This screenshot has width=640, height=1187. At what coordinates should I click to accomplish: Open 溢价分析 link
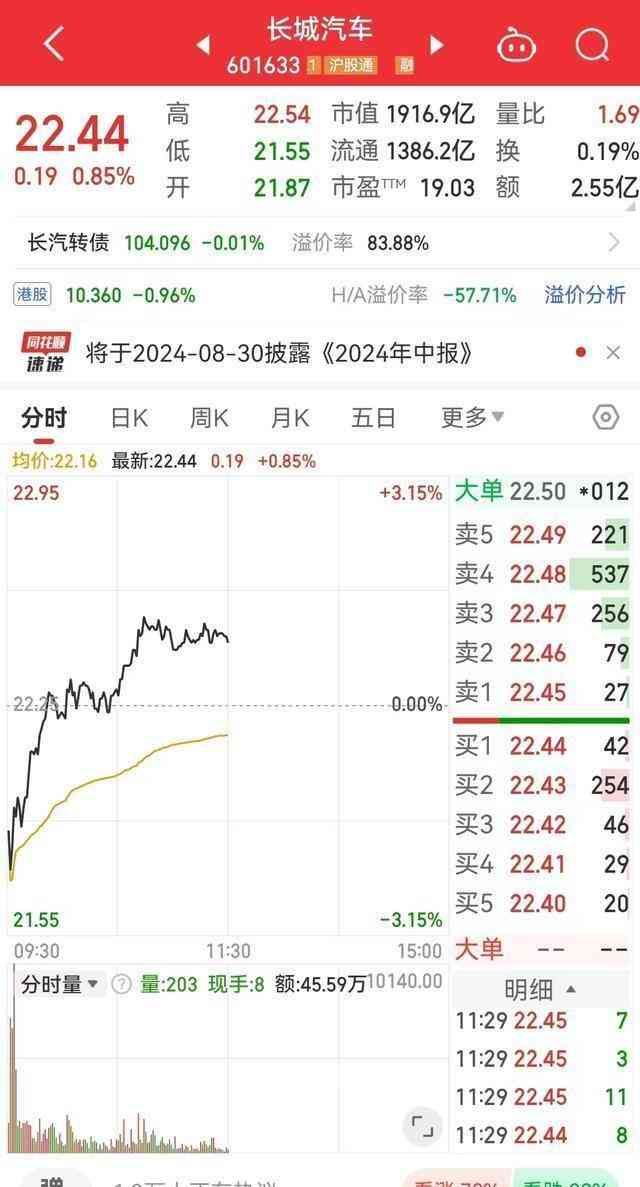585,295
